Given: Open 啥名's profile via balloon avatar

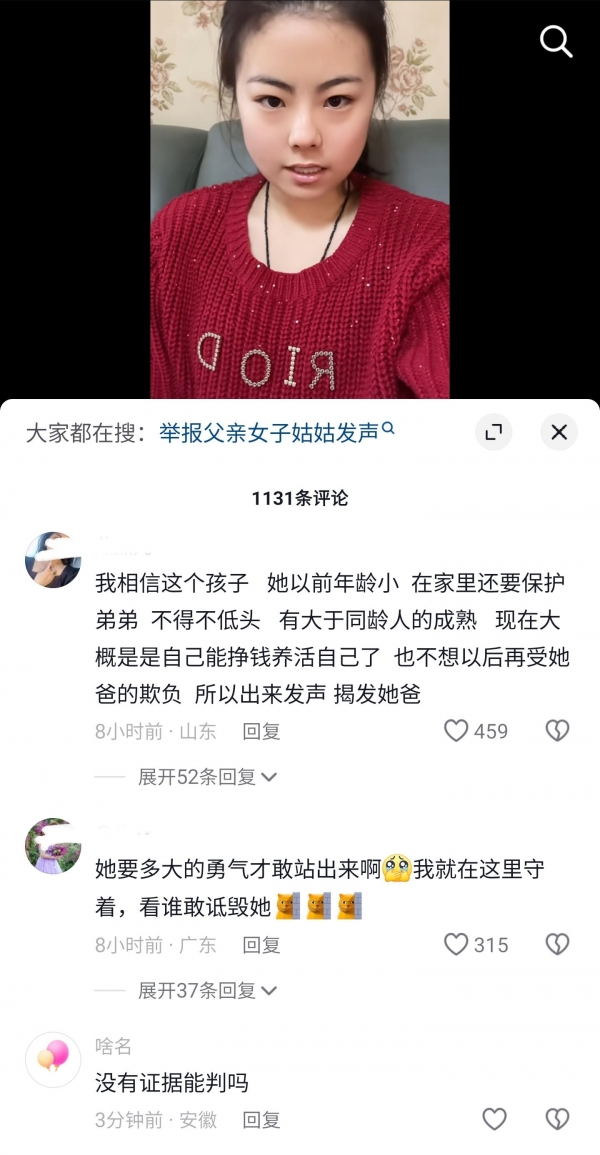Looking at the screenshot, I should coord(52,1060).
